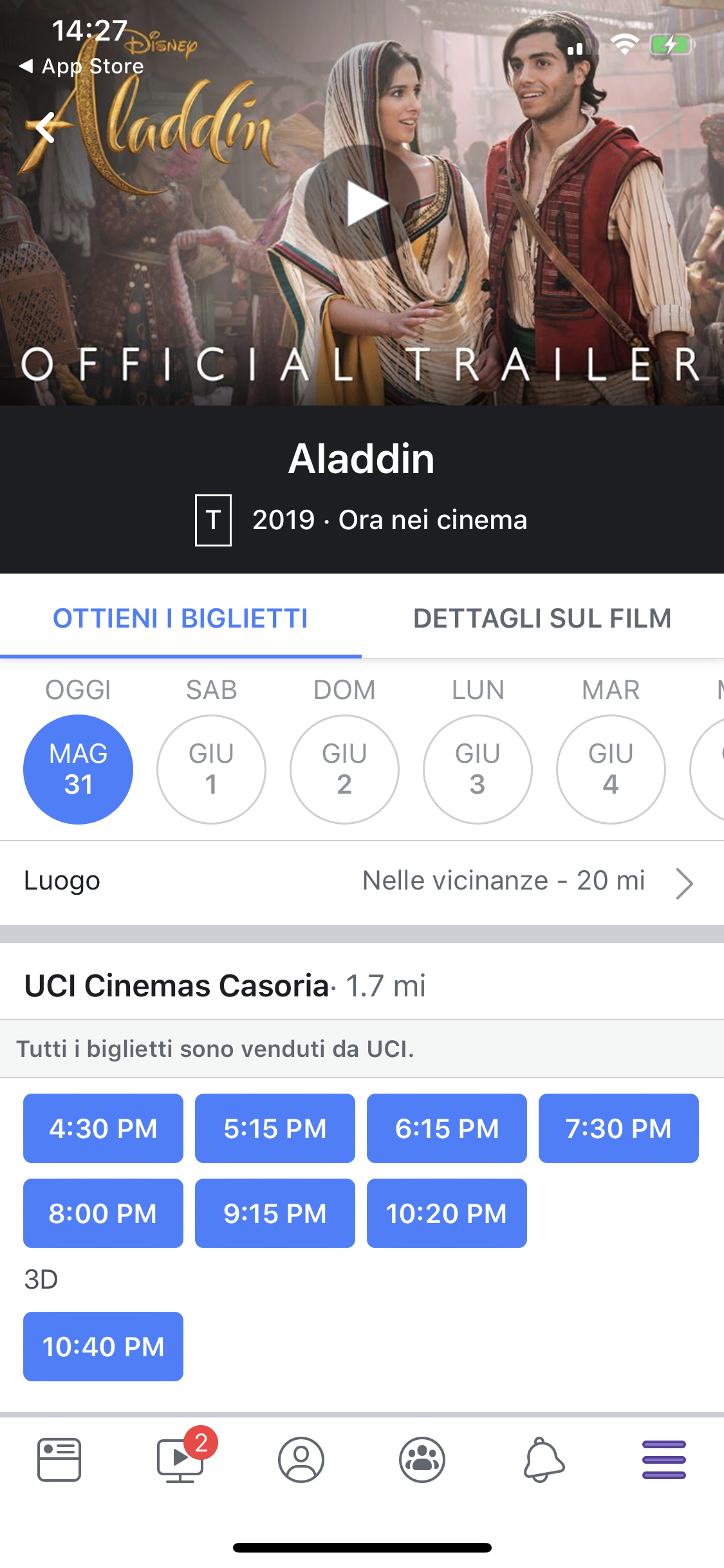Open the Watch videos tab
The image size is (724, 1568).
click(x=181, y=1459)
